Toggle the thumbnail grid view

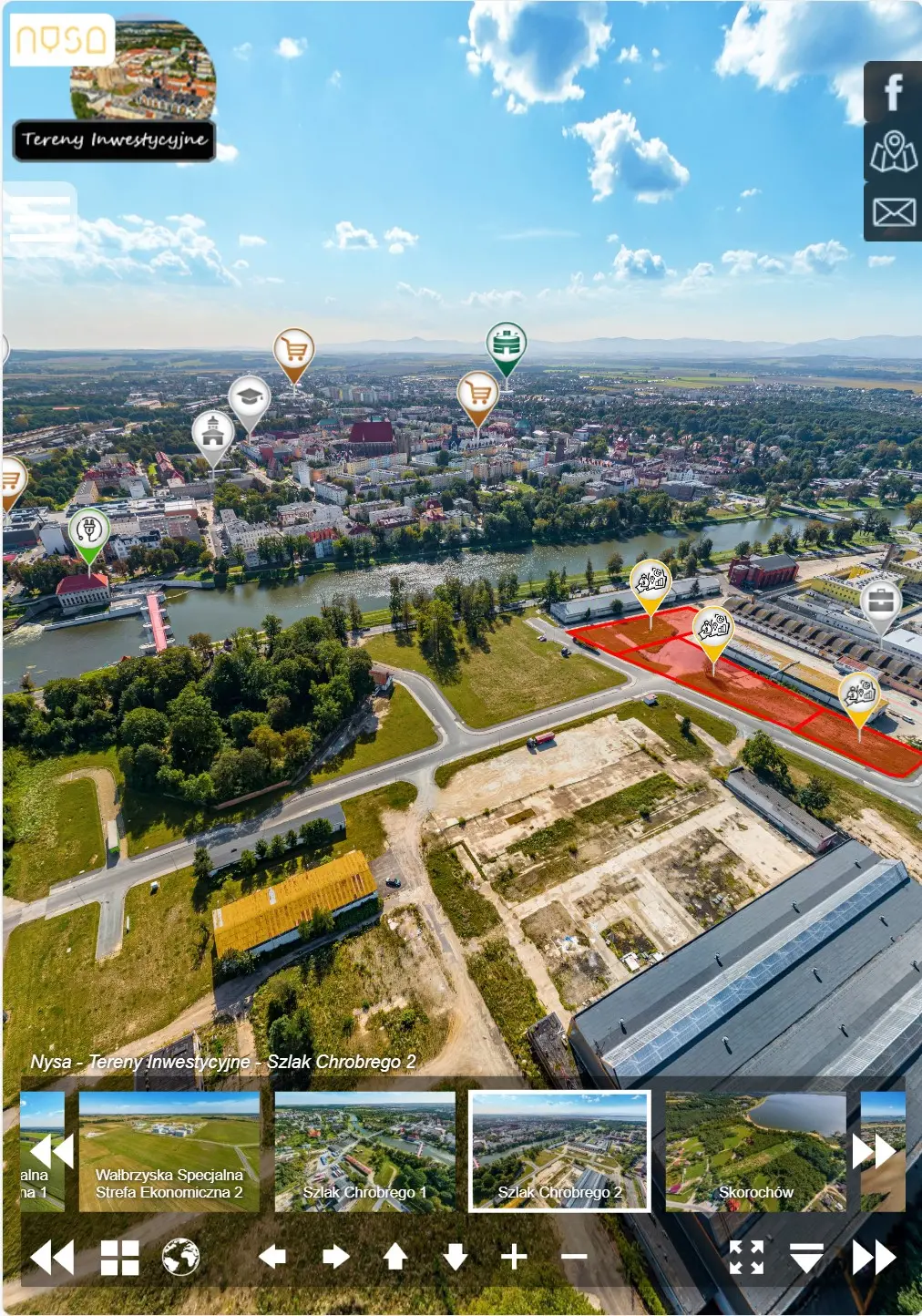point(119,1258)
